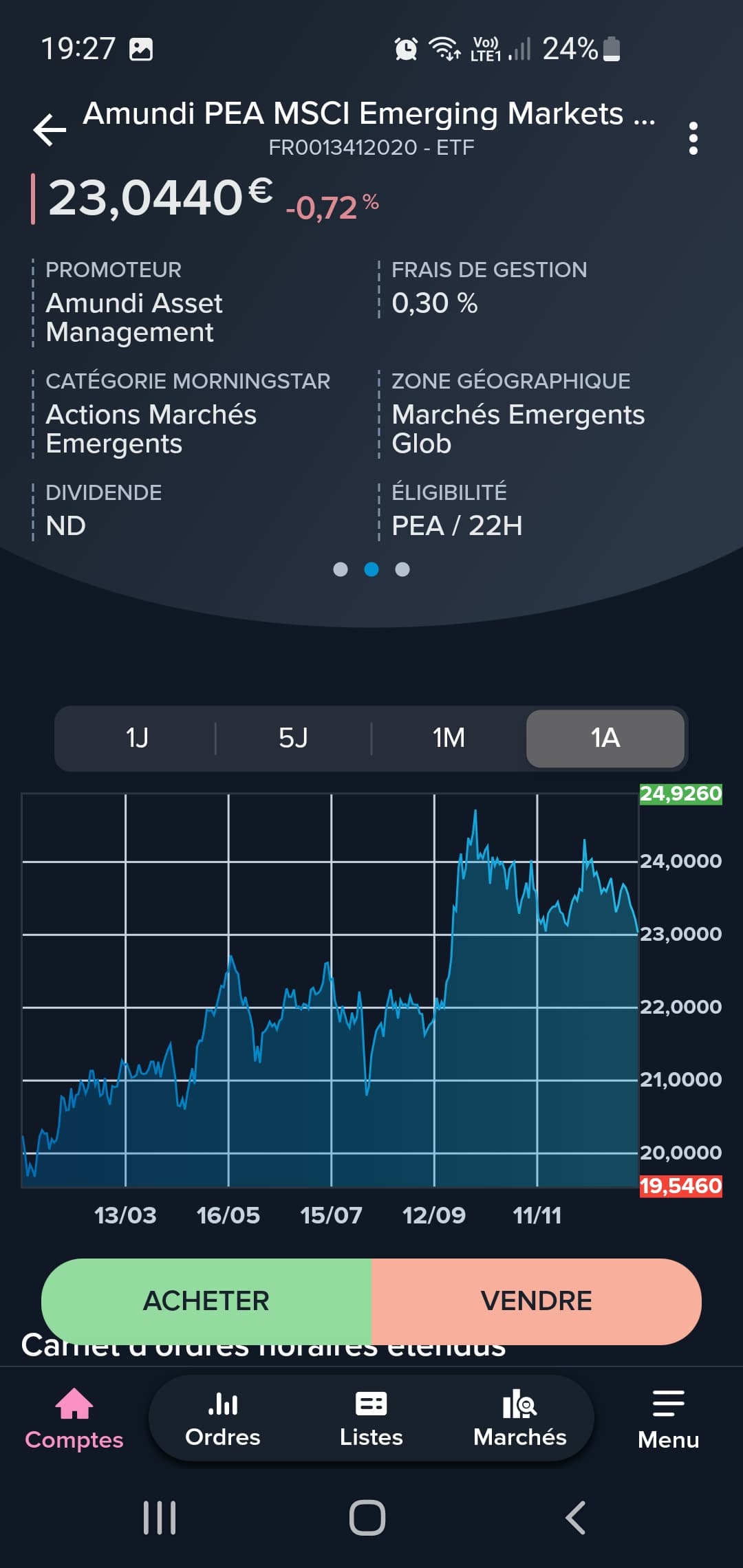Screen dimensions: 743x1568
Task: Select the 1J chart period
Action: click(x=137, y=738)
